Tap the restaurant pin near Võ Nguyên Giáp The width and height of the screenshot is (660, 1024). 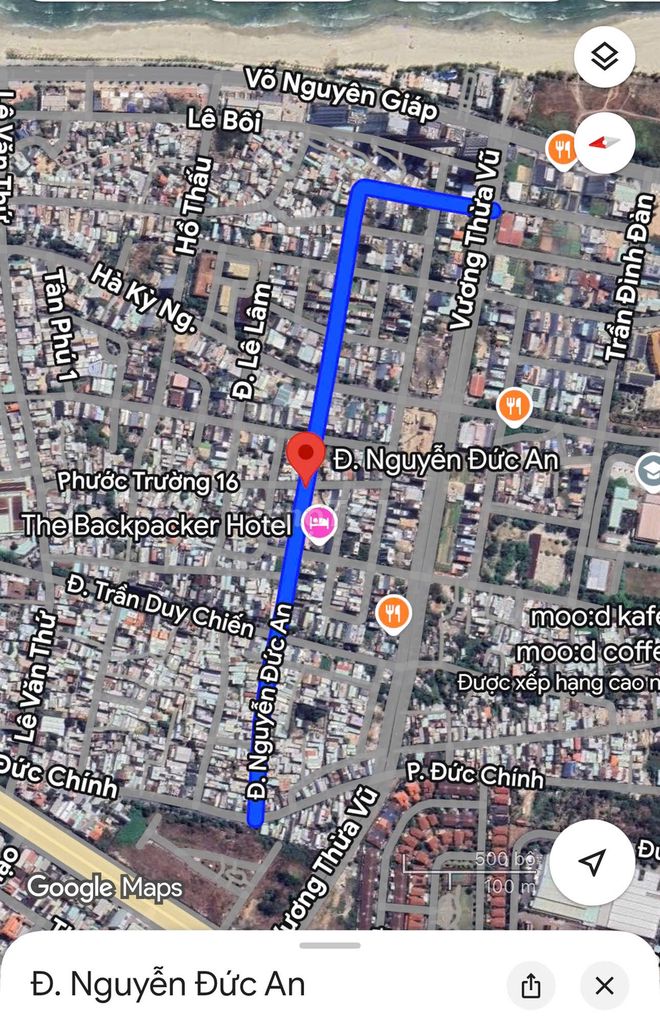(563, 149)
